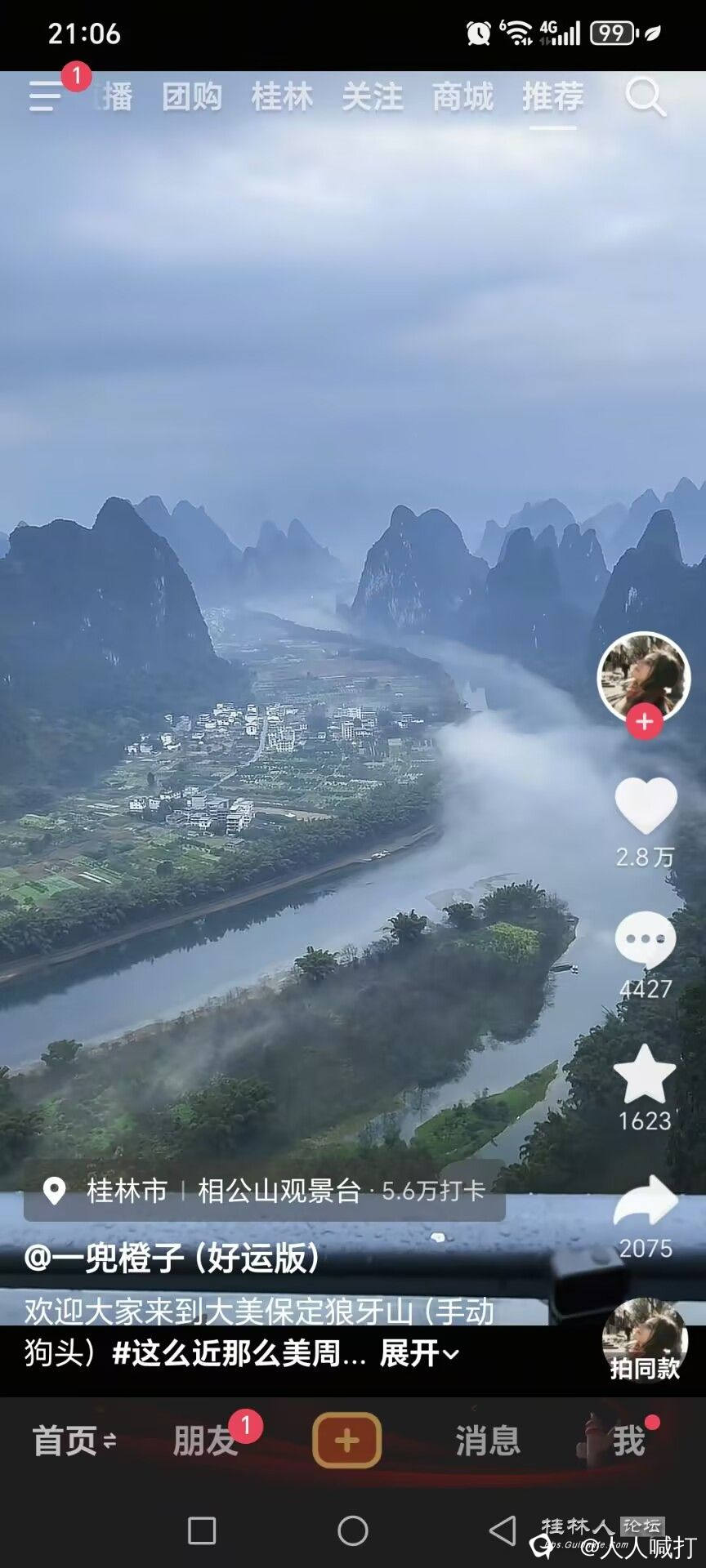706x1568 pixels.
Task: Select the 推荐 tab
Action: pos(553,96)
